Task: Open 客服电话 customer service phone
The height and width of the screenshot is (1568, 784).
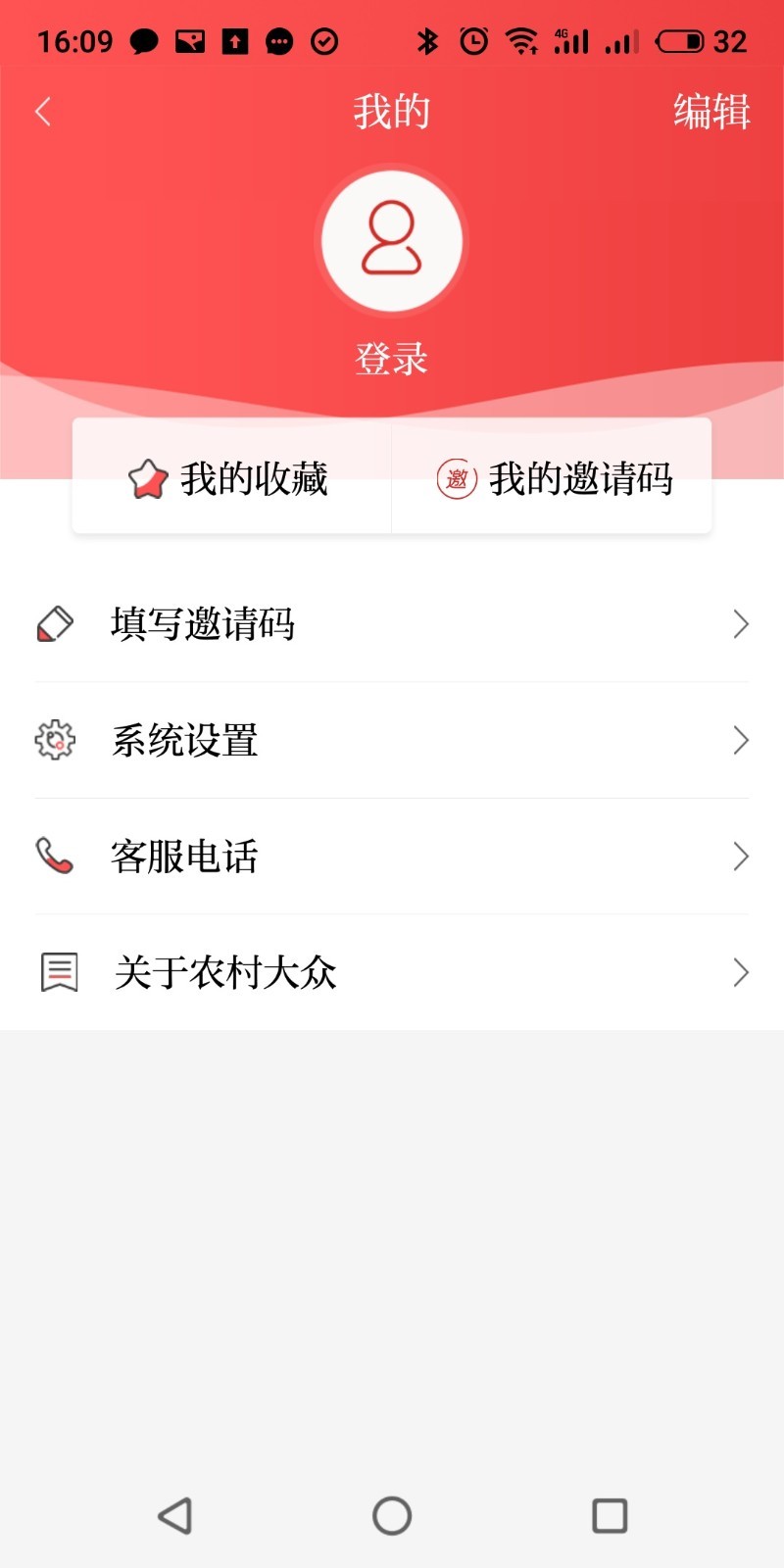Action: [392, 857]
